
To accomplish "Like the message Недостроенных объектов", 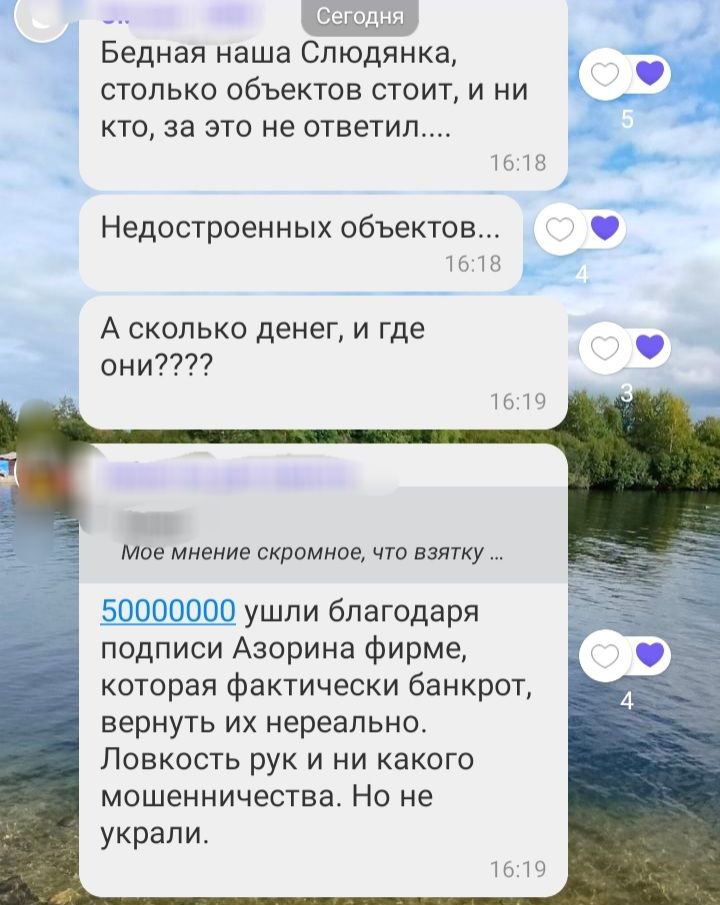I will pos(559,230).
